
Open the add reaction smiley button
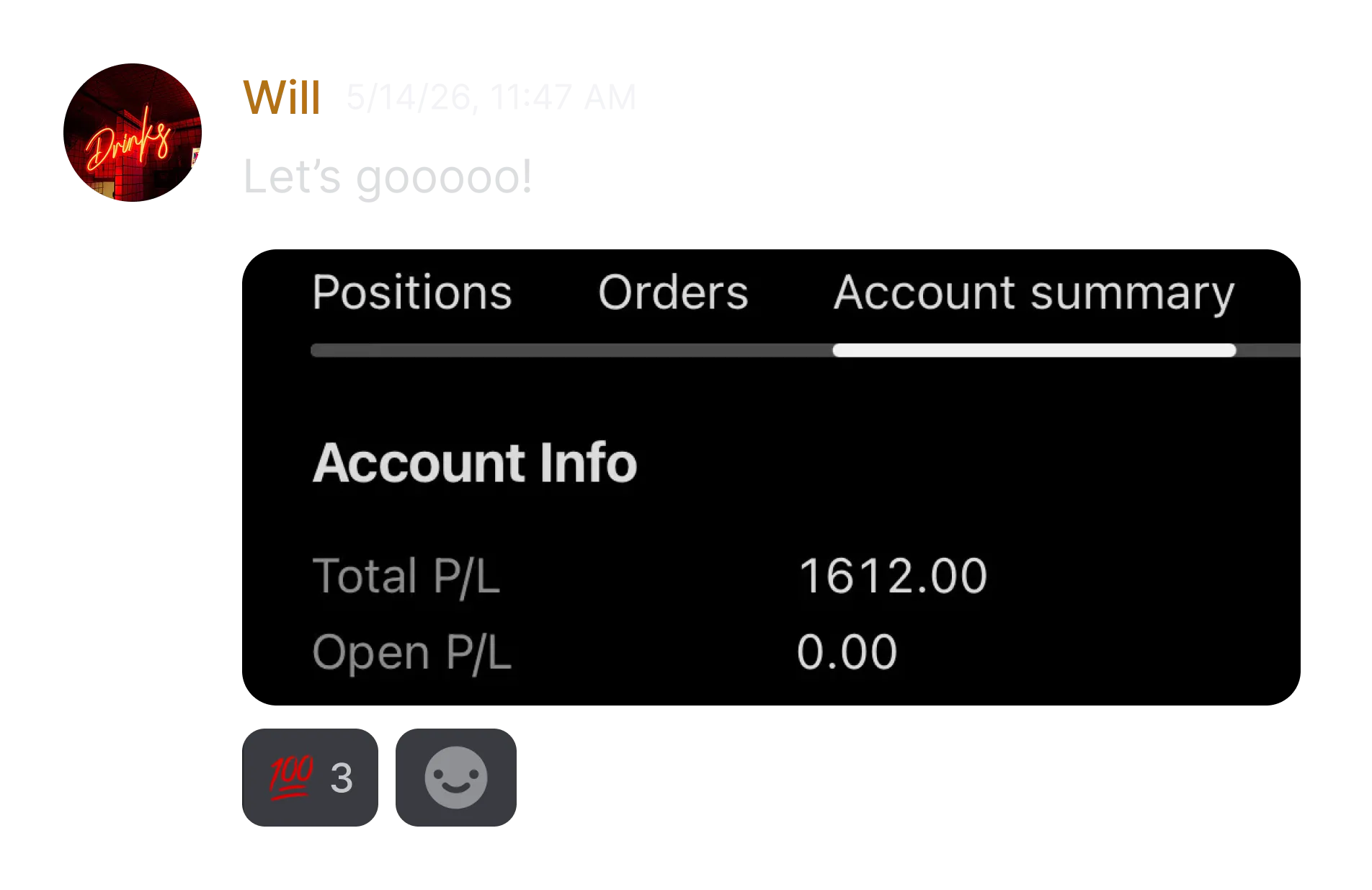coord(456,777)
